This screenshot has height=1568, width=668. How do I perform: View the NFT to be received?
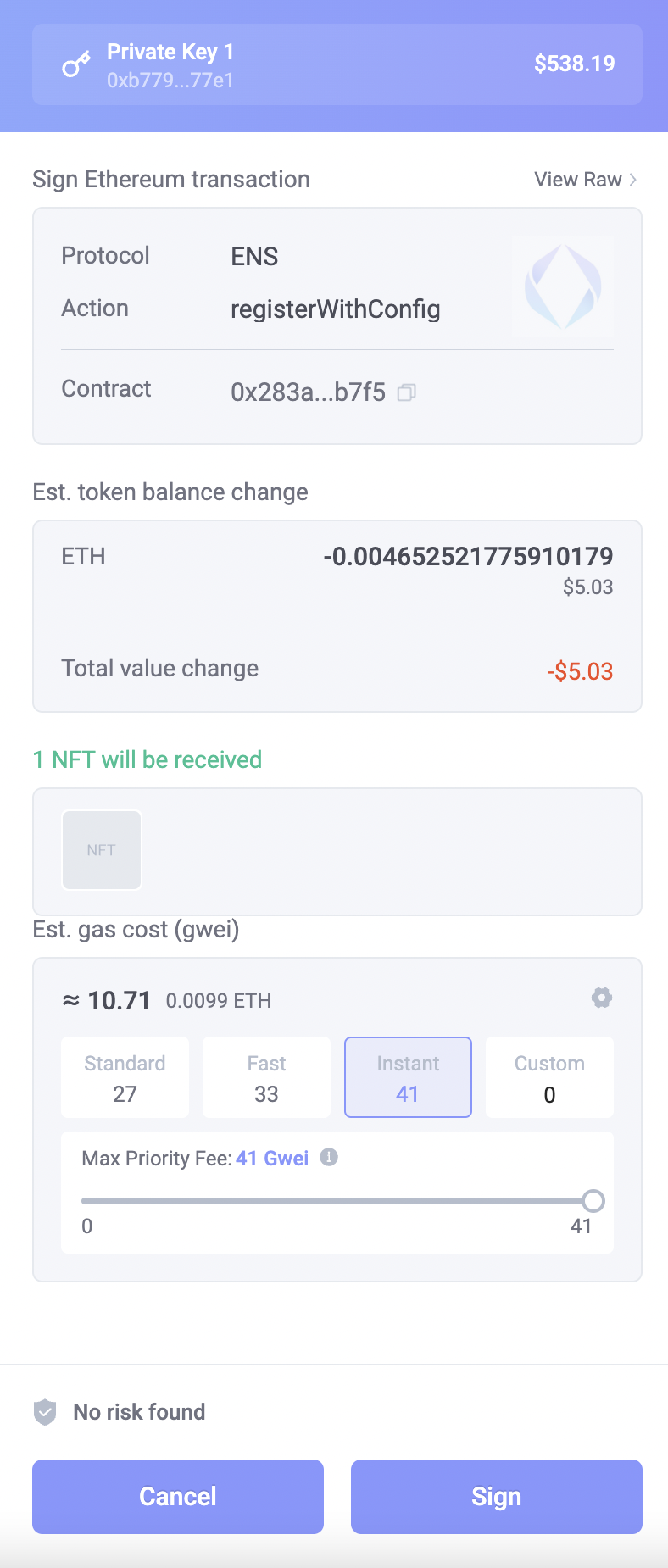(x=102, y=850)
